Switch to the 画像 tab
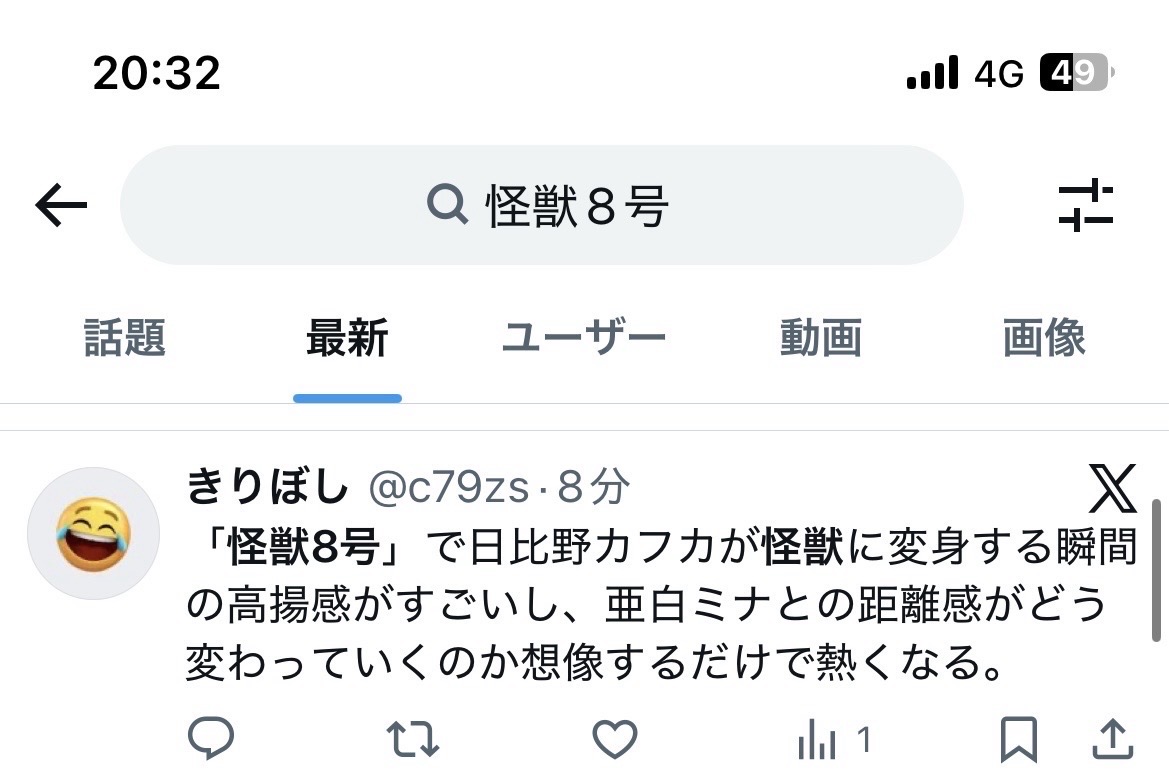Viewport: 1169px width, 784px height. (1043, 339)
